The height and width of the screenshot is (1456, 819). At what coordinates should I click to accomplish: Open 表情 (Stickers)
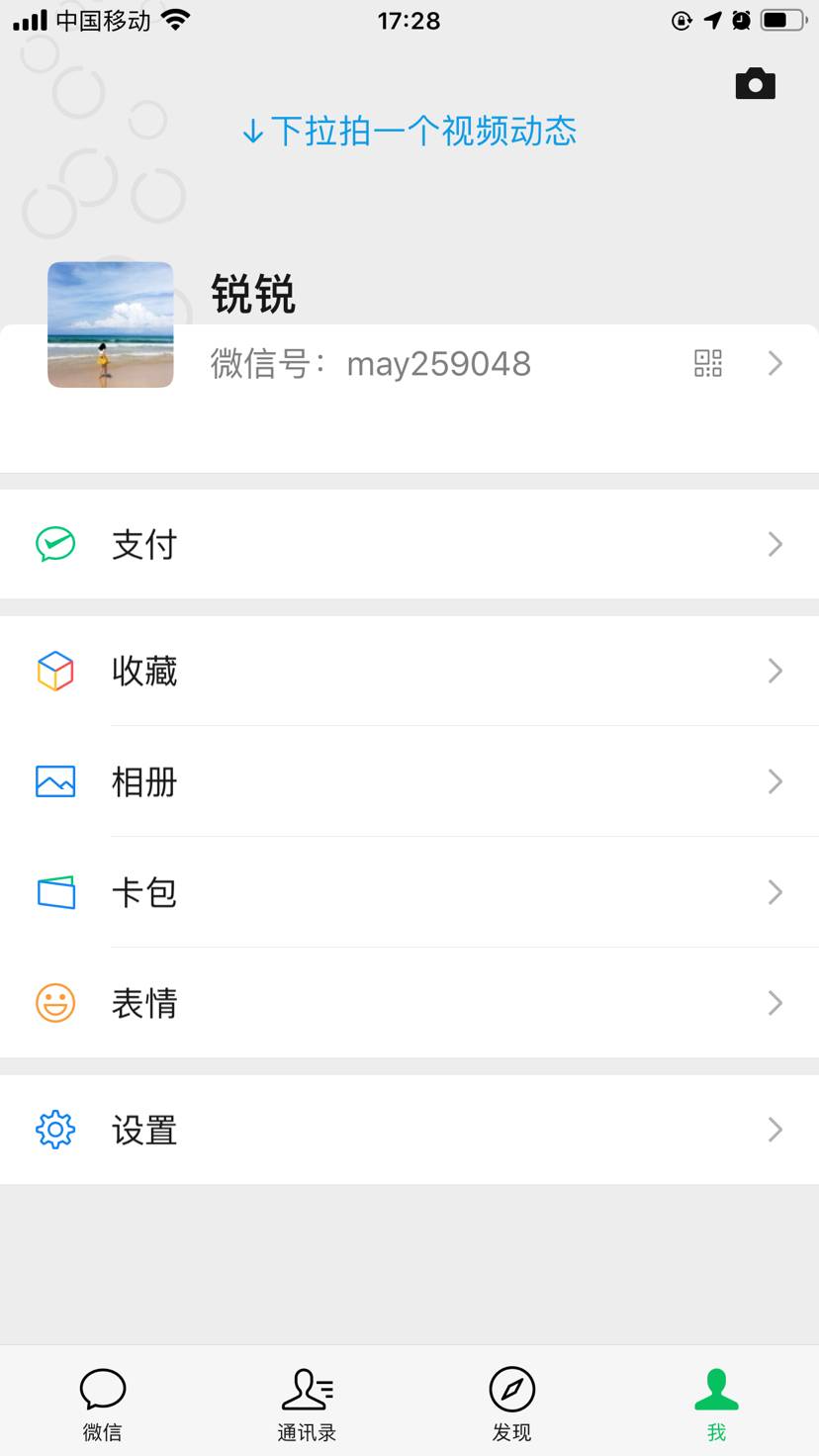(x=409, y=1003)
